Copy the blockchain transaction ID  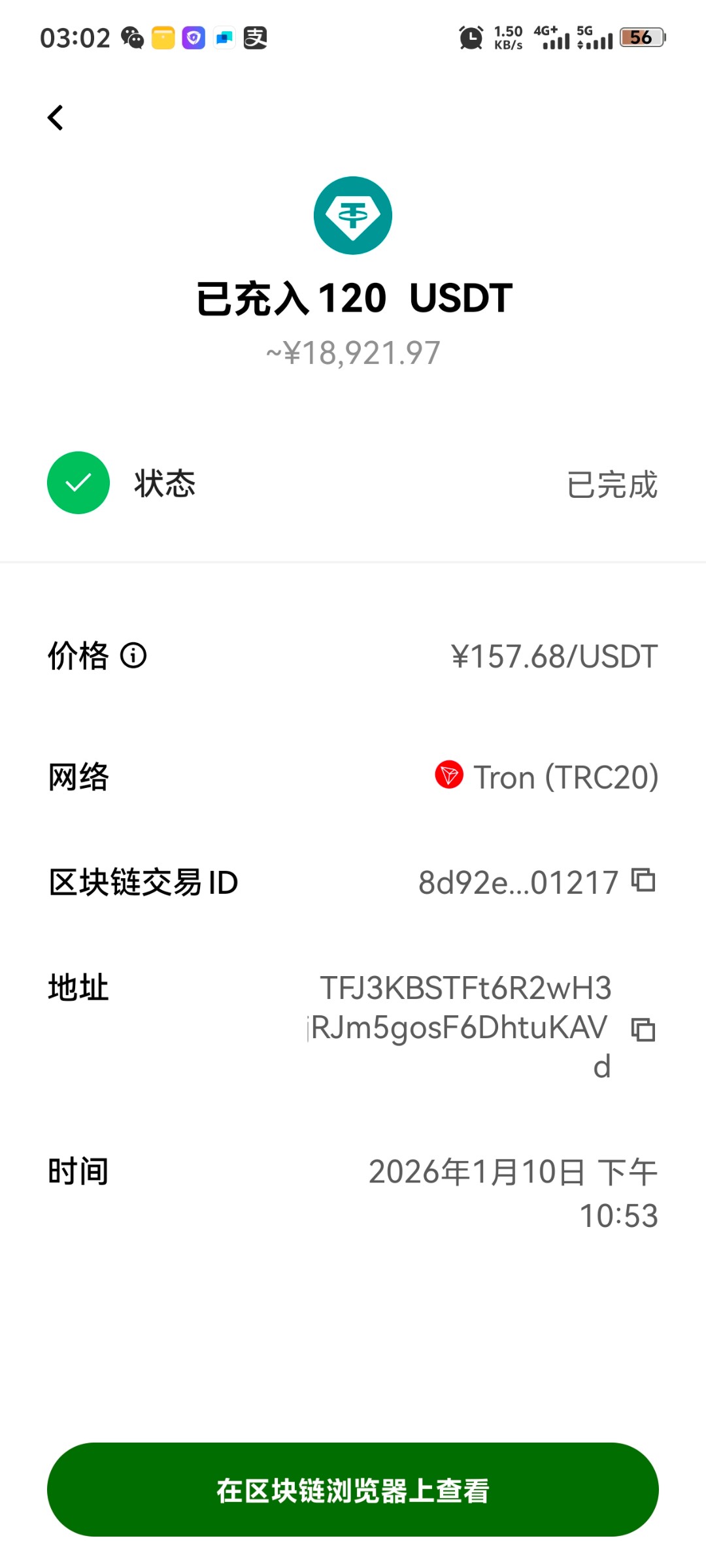tap(643, 880)
